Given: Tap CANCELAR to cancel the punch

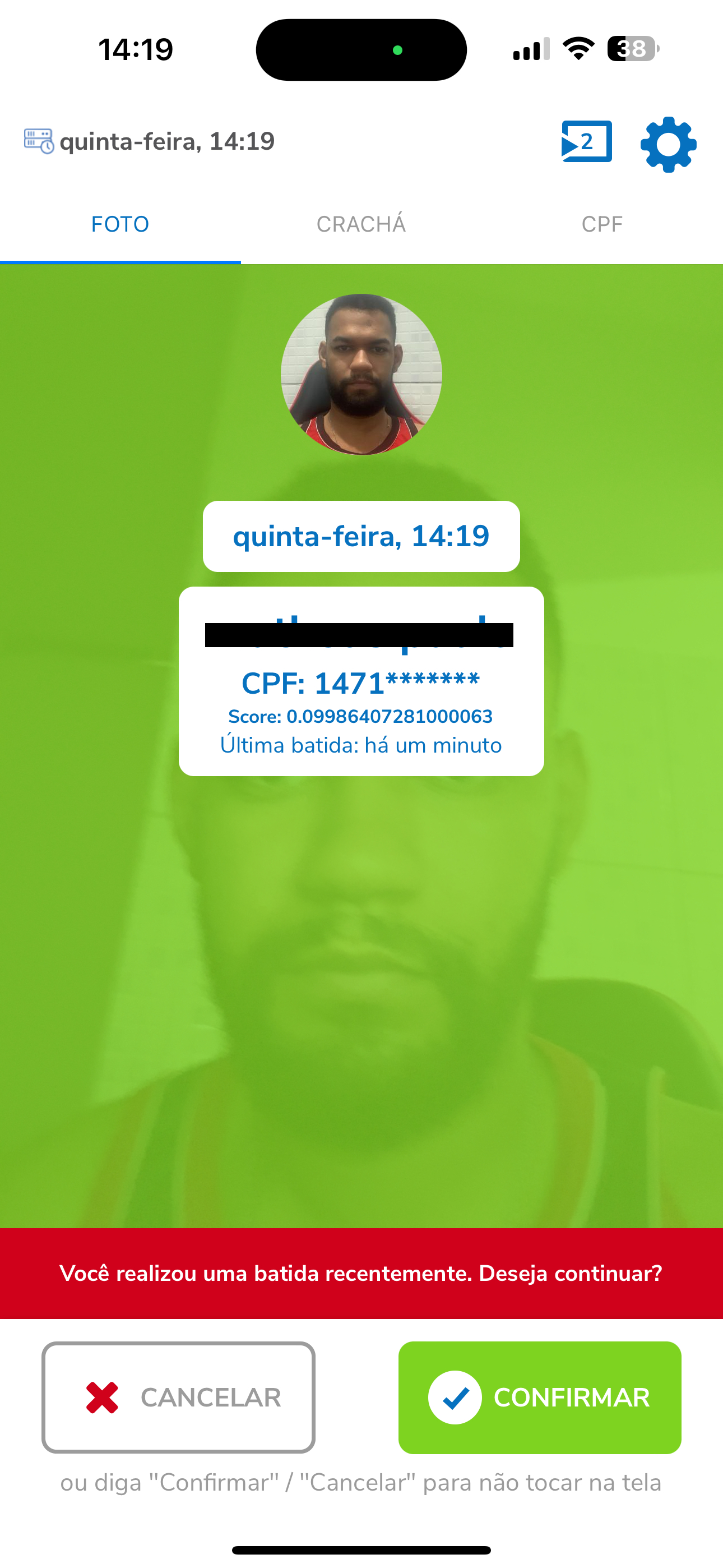Looking at the screenshot, I should (x=178, y=1397).
